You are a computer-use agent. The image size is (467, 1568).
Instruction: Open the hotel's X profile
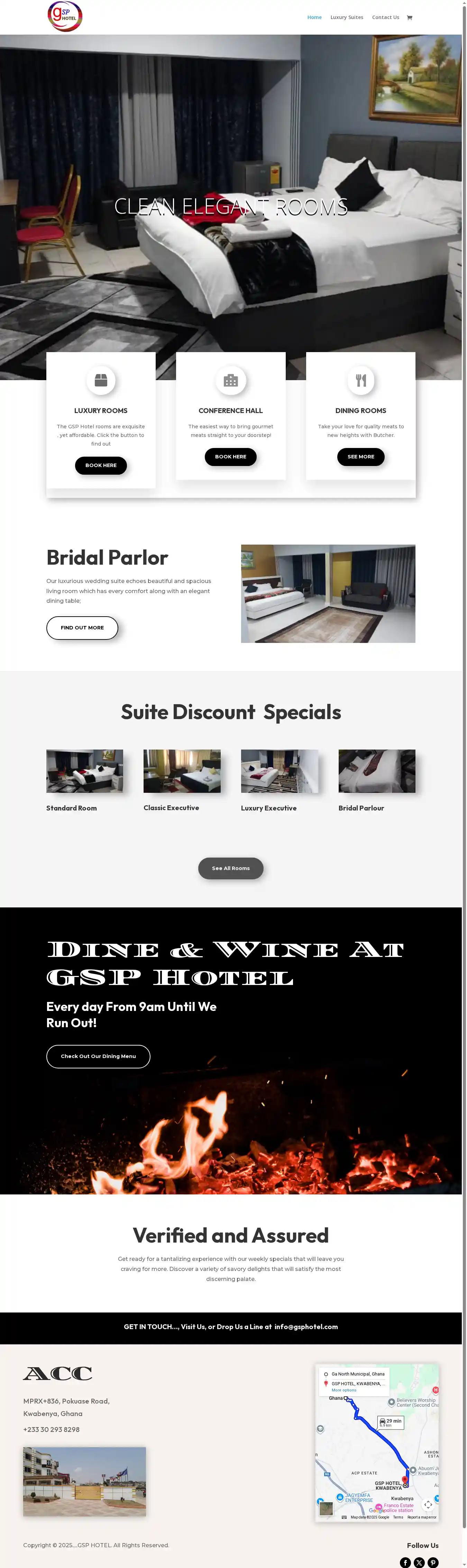point(419,1562)
